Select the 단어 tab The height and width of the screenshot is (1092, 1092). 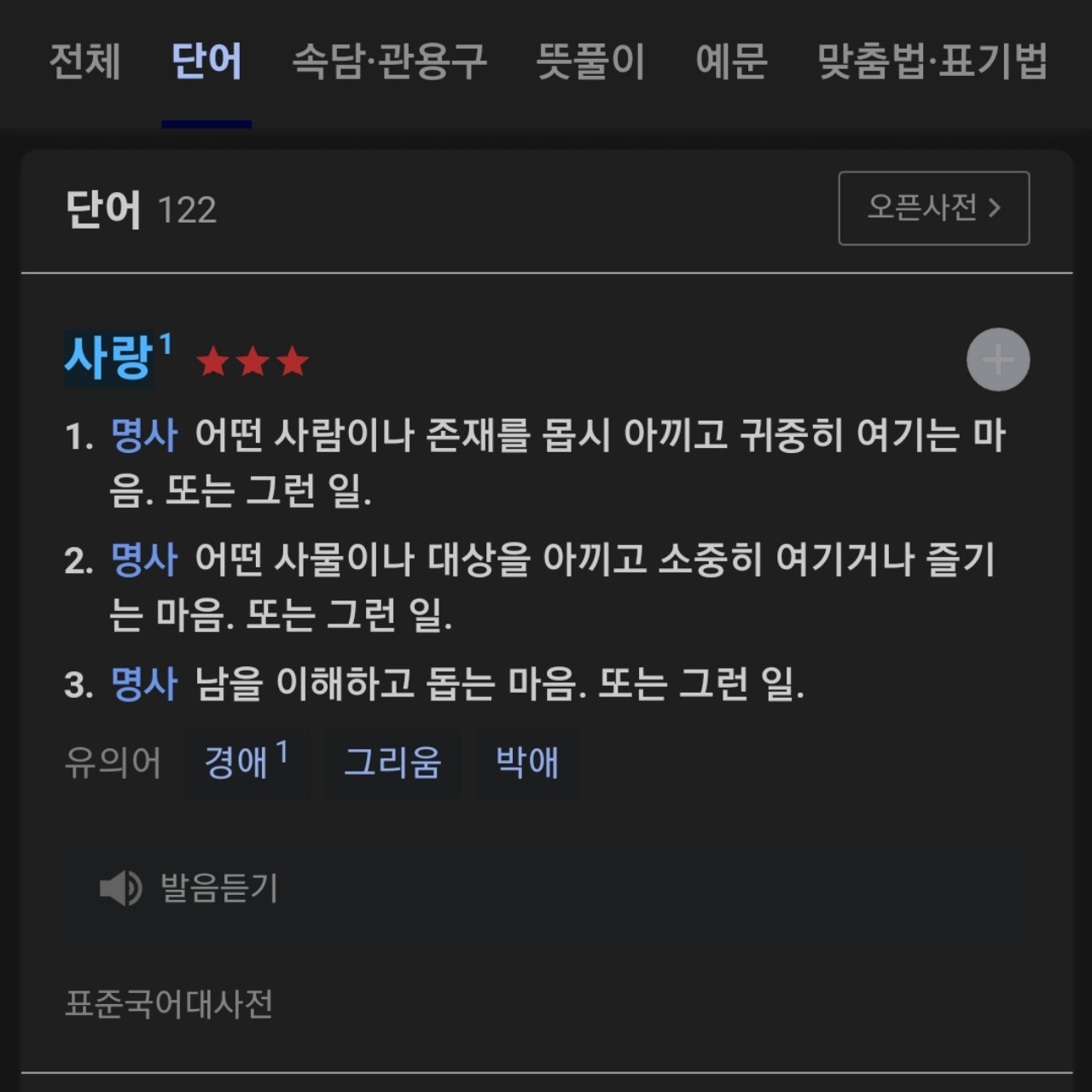(206, 61)
